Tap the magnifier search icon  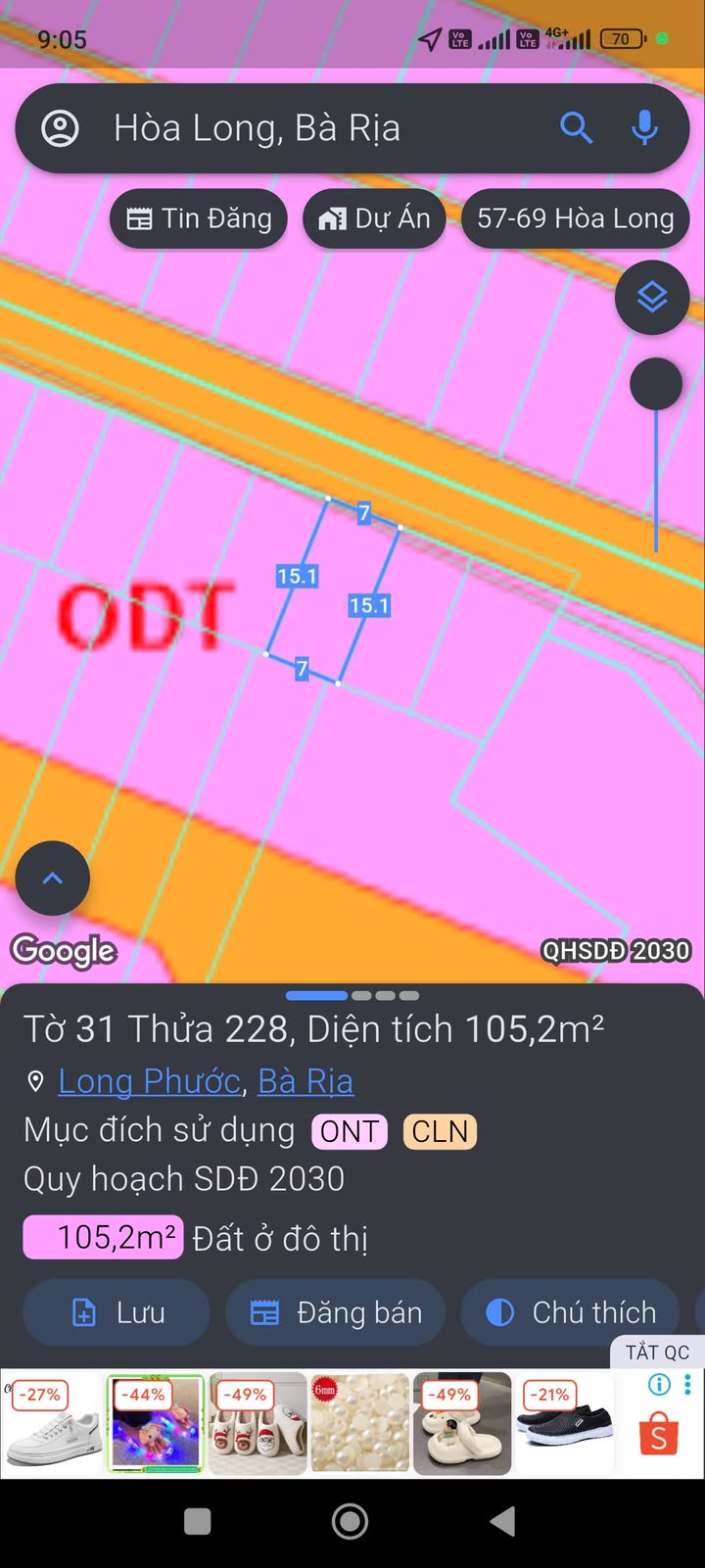click(x=576, y=128)
